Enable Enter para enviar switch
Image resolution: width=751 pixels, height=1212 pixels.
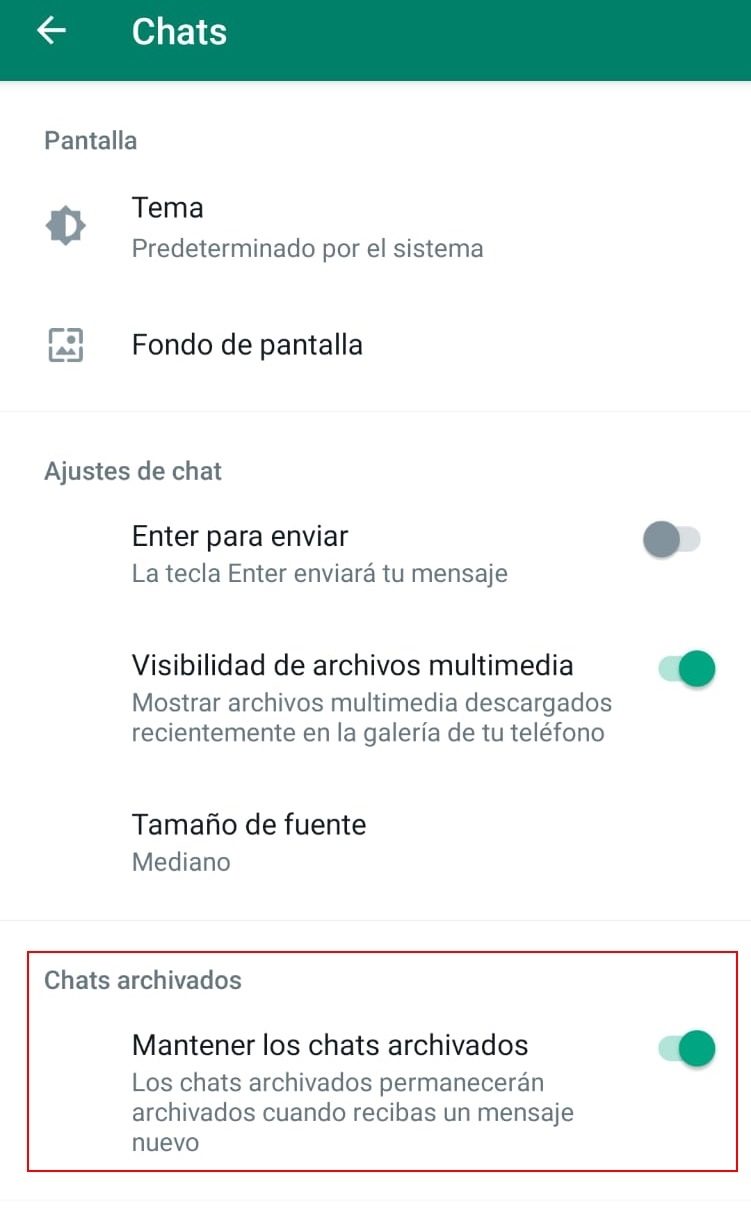point(672,541)
